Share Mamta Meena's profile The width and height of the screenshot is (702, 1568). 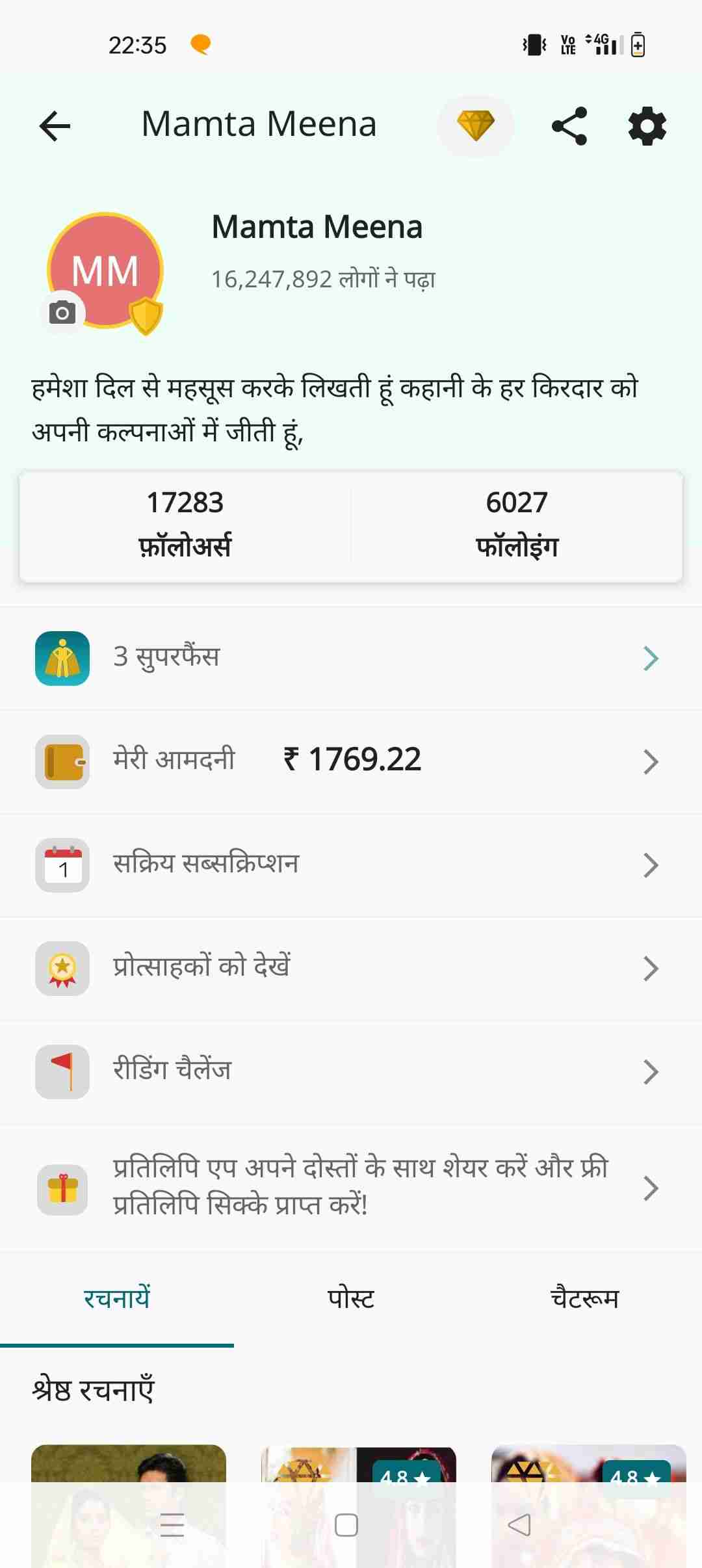click(569, 125)
